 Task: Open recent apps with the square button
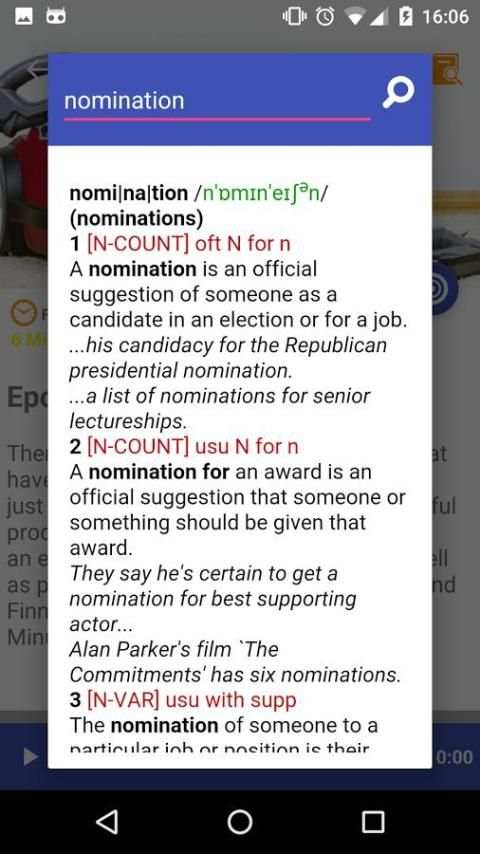(x=373, y=821)
